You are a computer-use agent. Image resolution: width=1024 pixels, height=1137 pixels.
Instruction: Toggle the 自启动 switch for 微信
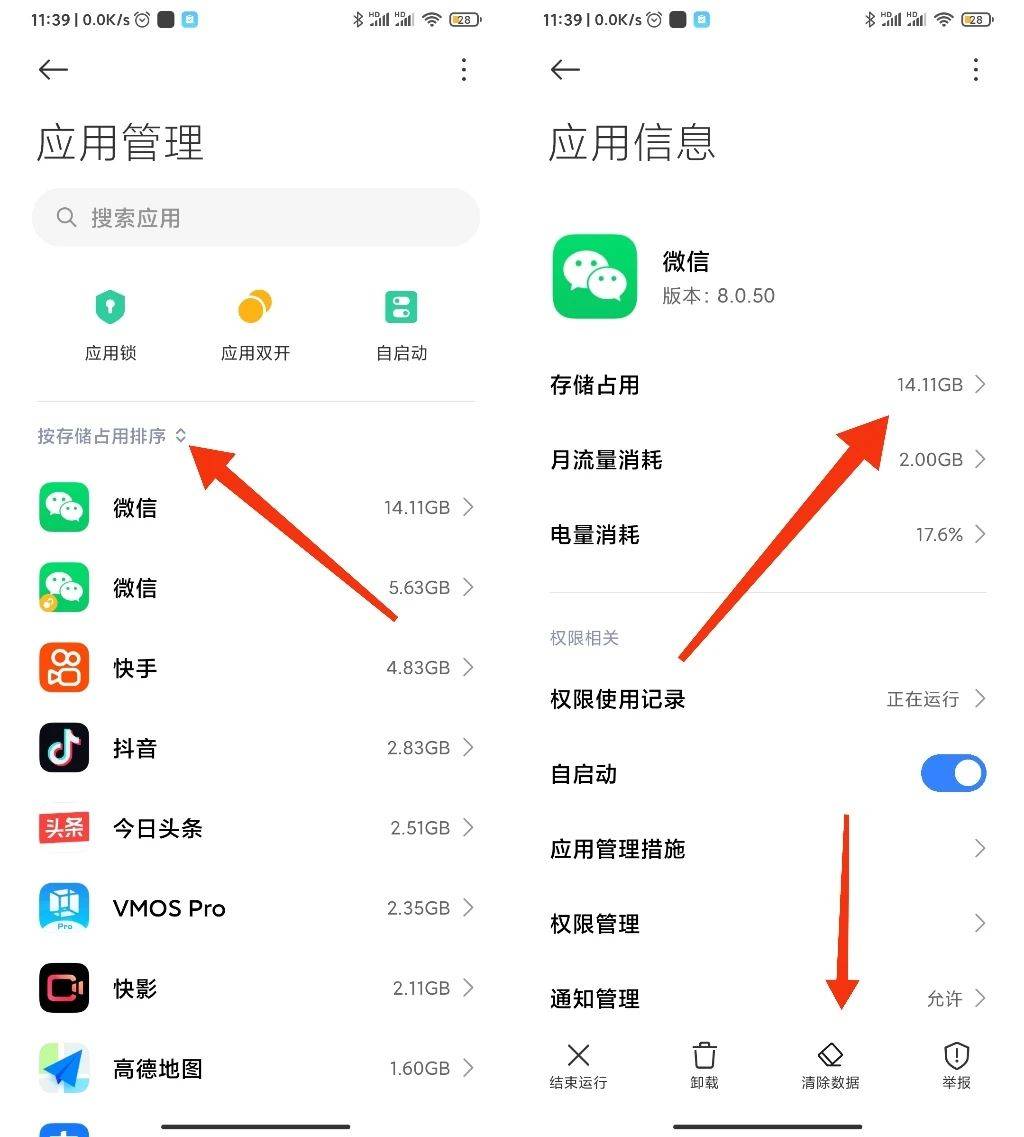click(x=952, y=774)
